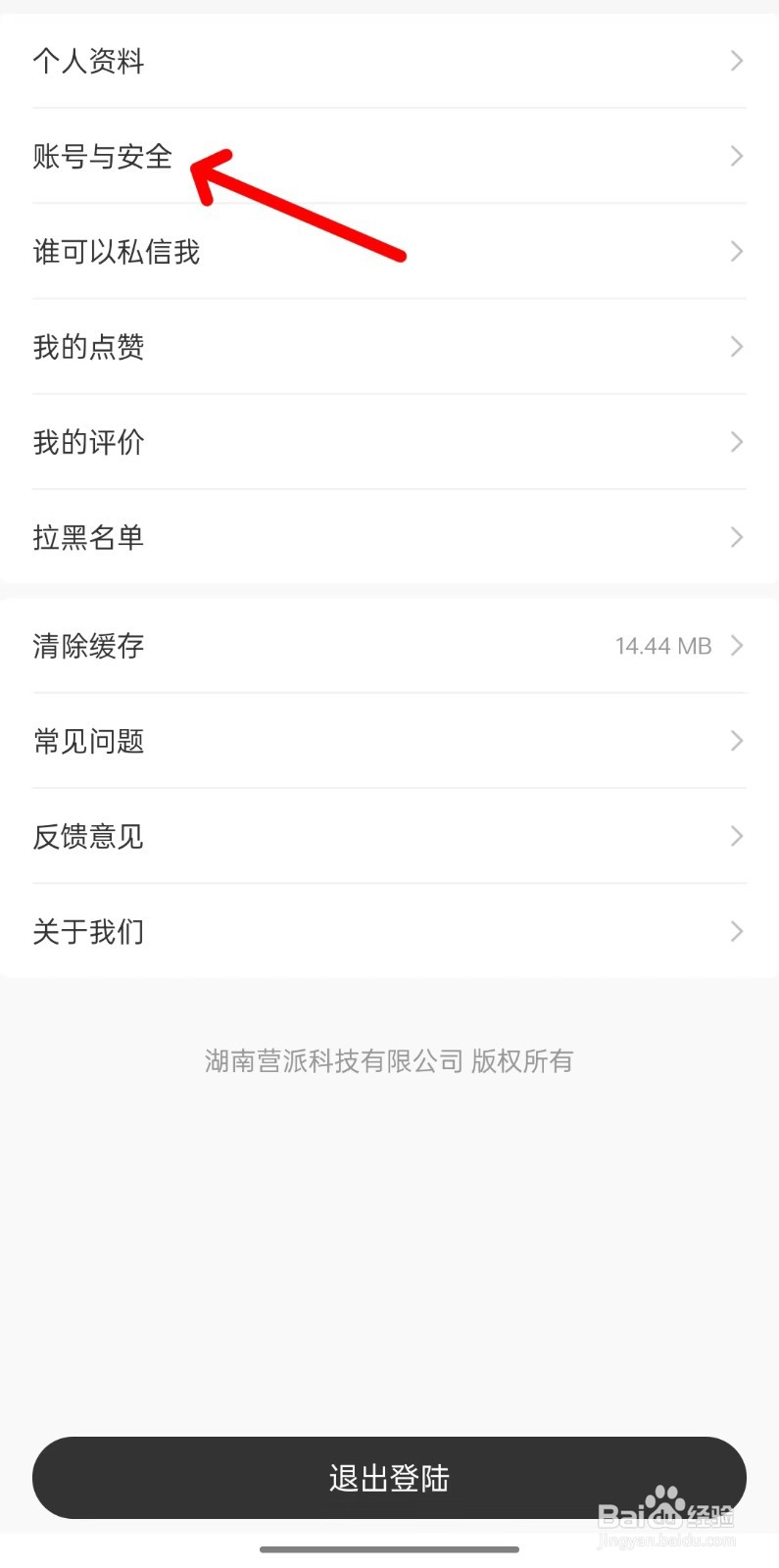Tap the 退出登陆 logout button
779x1568 pixels.
coord(389,1478)
